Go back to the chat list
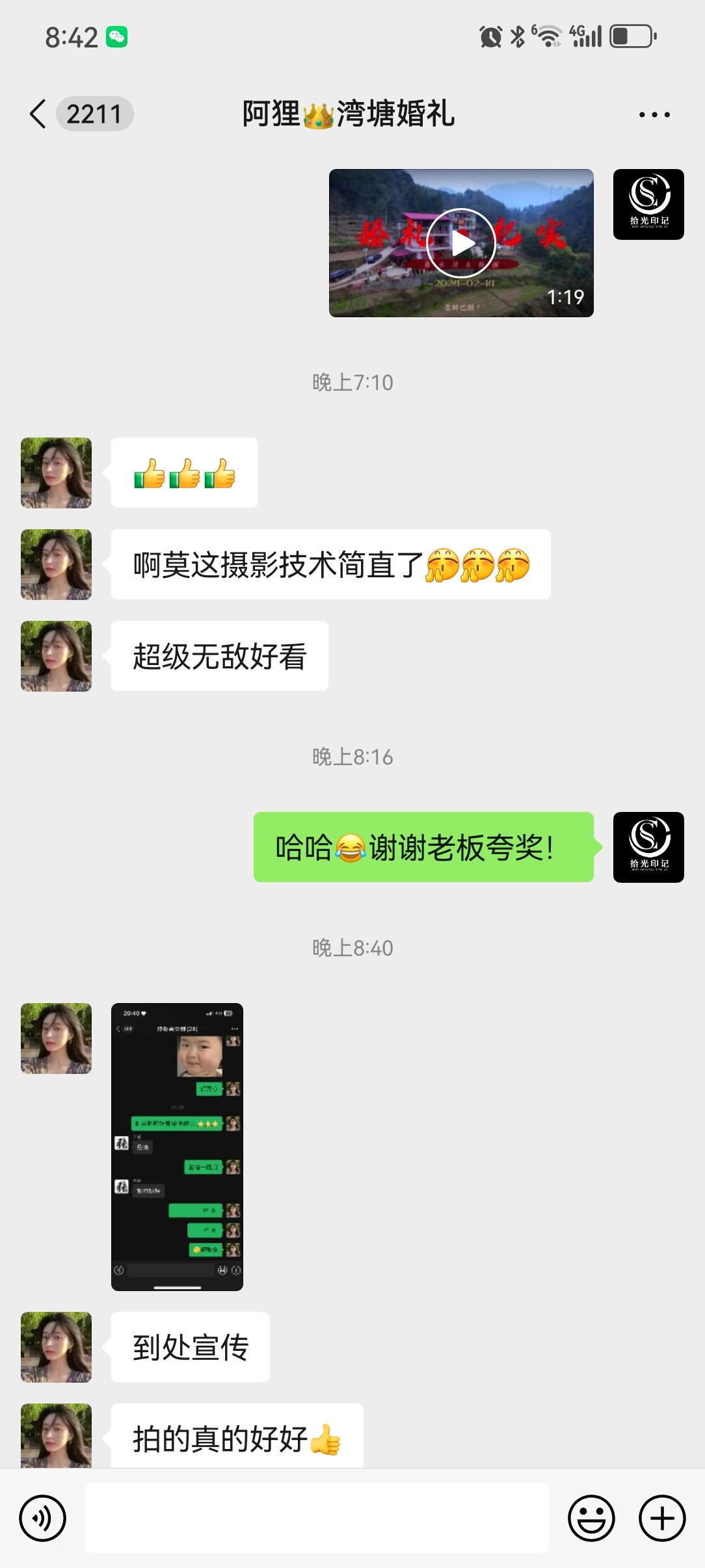Viewport: 705px width, 1568px height. tap(38, 114)
